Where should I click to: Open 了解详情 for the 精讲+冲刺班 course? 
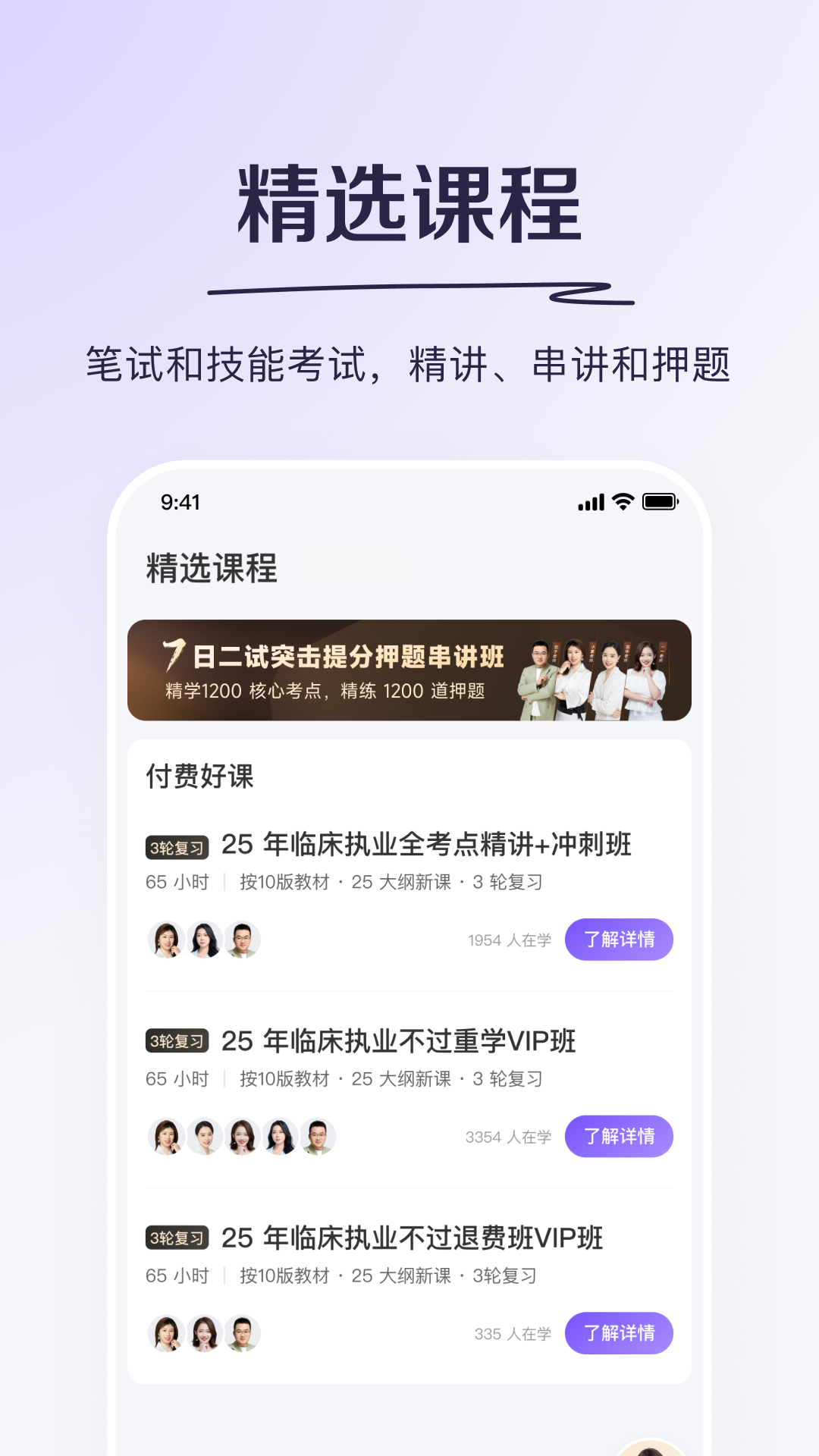point(619,939)
